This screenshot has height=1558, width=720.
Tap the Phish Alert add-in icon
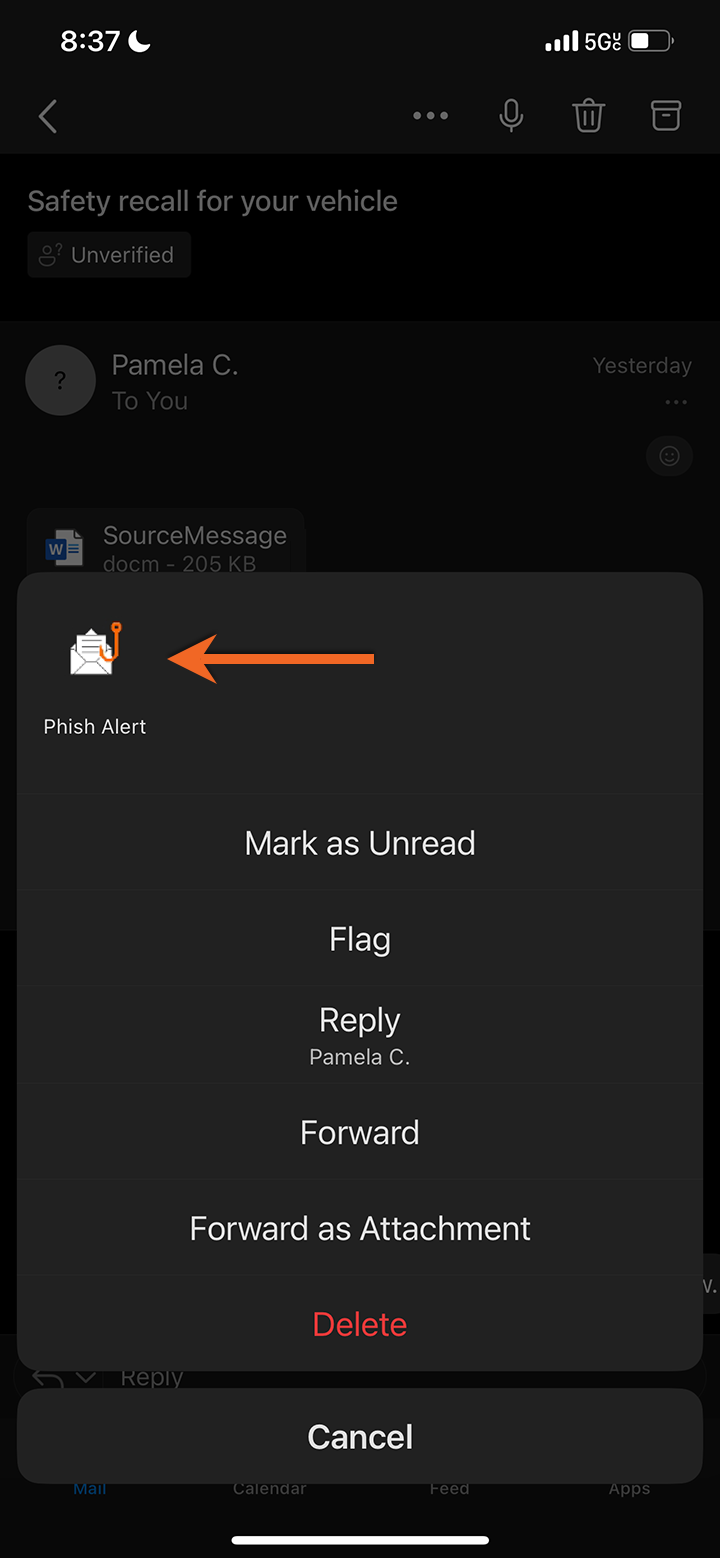pos(95,651)
